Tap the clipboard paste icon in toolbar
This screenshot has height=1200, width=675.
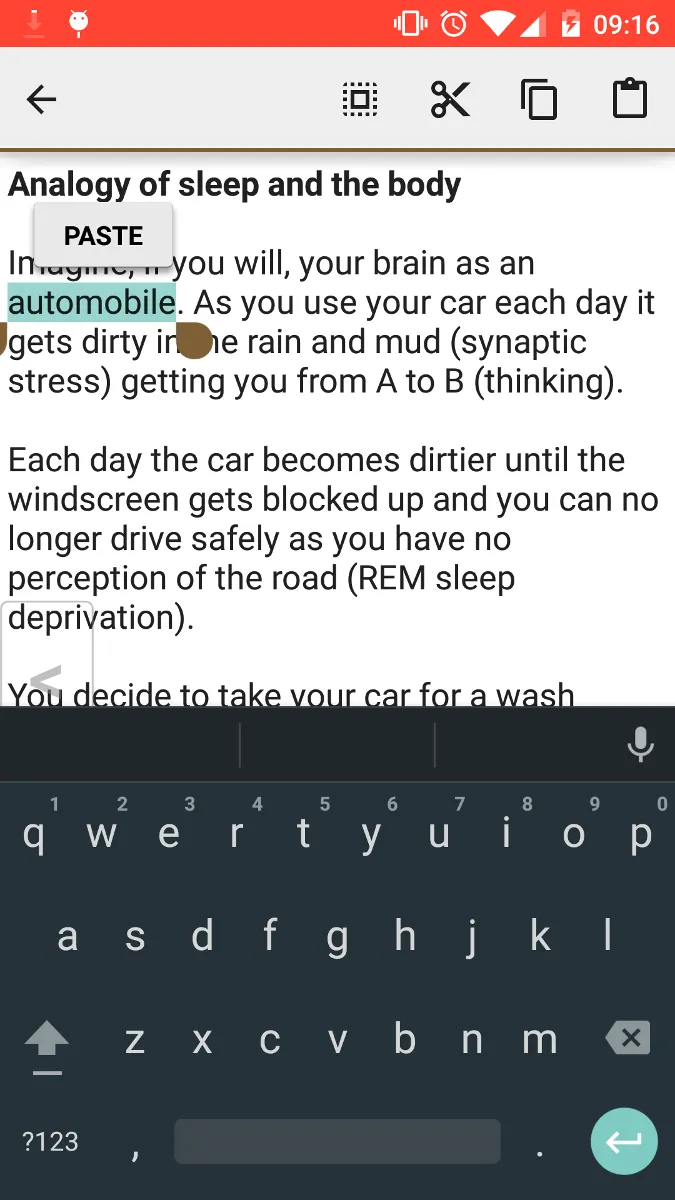pyautogui.click(x=629, y=99)
